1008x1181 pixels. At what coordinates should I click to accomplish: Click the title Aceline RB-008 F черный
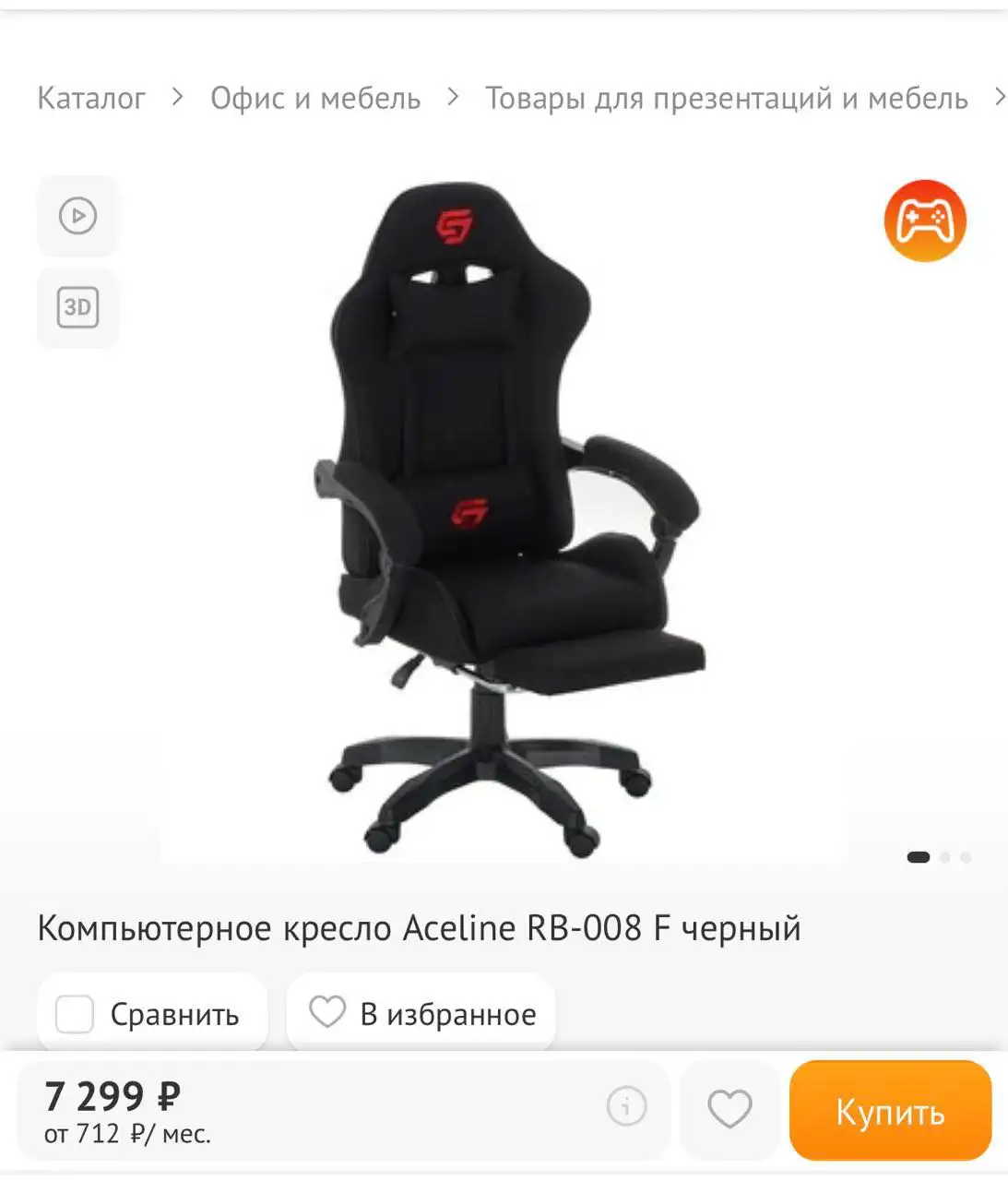(420, 928)
